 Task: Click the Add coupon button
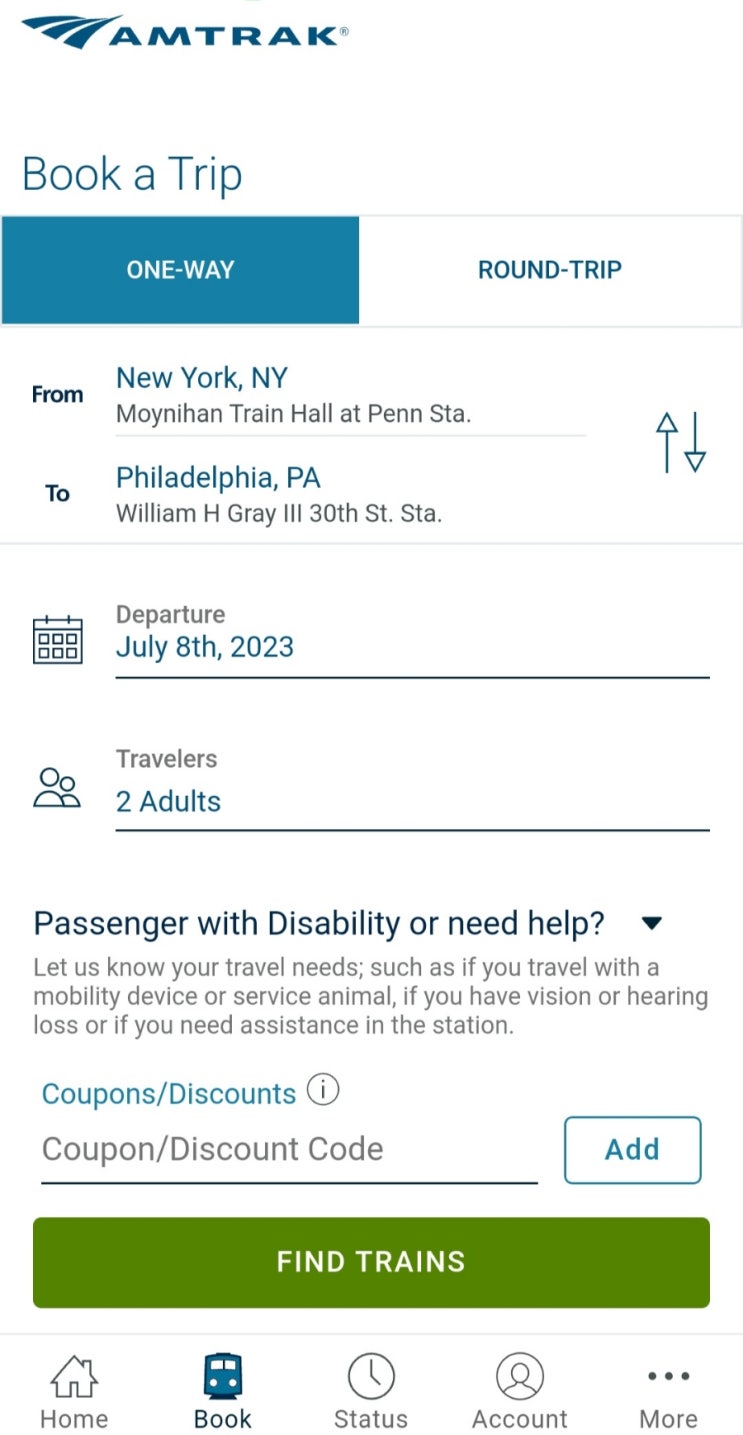[x=632, y=1149]
